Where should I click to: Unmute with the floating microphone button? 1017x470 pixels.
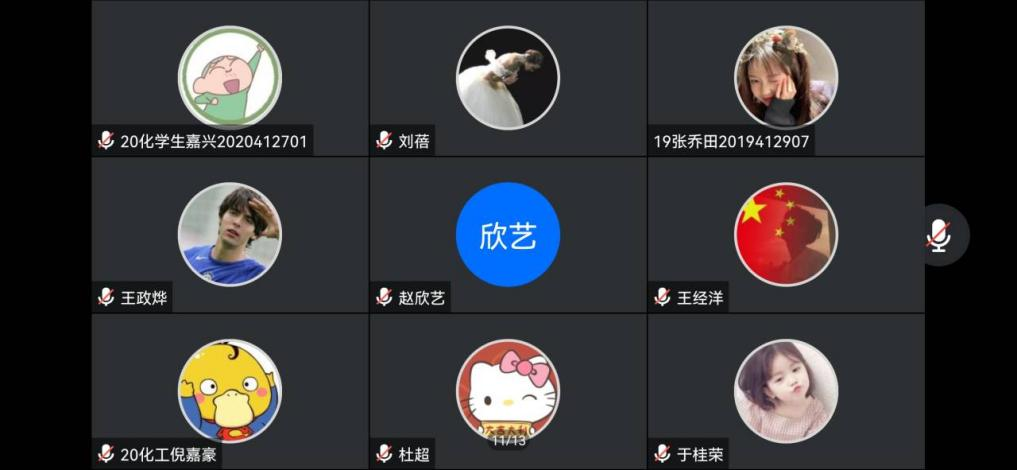tap(938, 235)
